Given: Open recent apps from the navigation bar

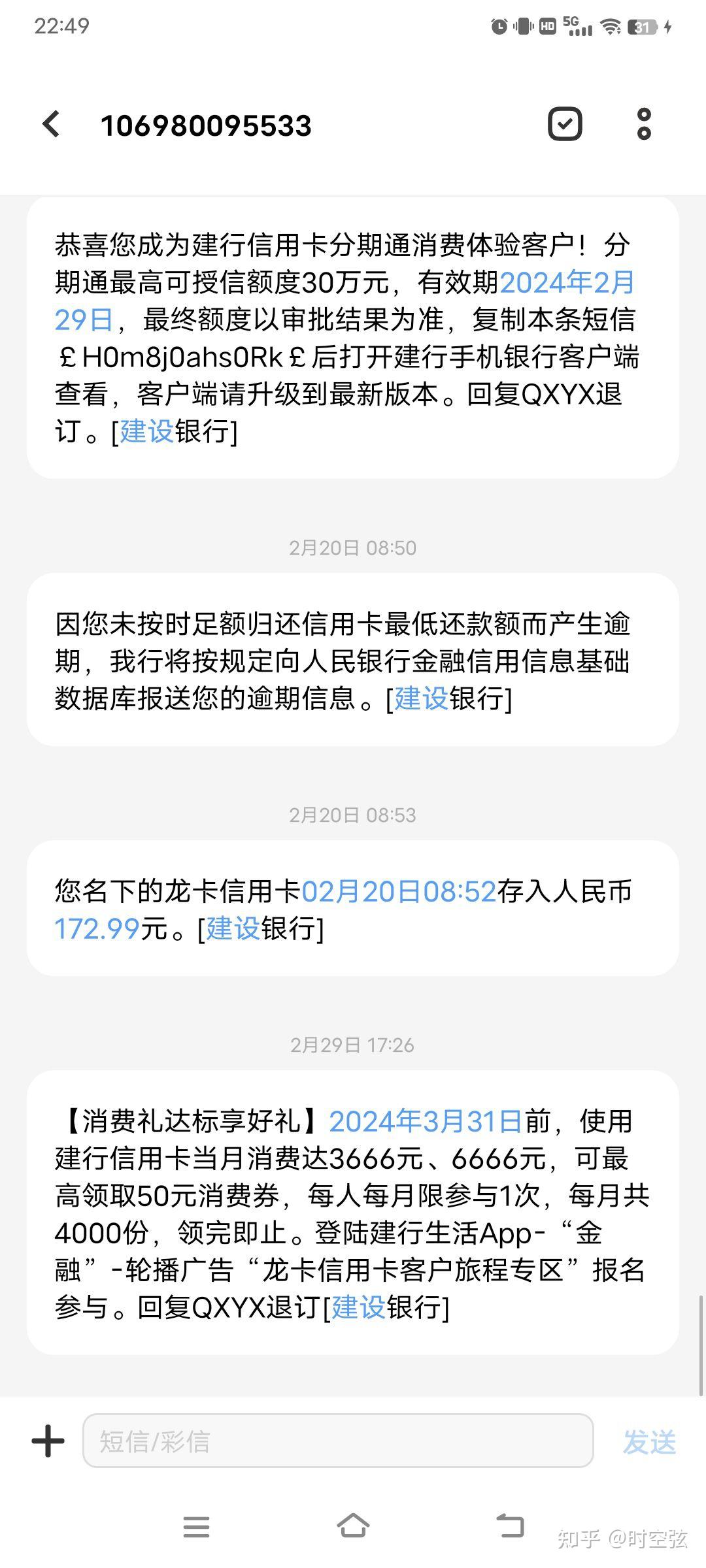Looking at the screenshot, I should [x=196, y=1527].
